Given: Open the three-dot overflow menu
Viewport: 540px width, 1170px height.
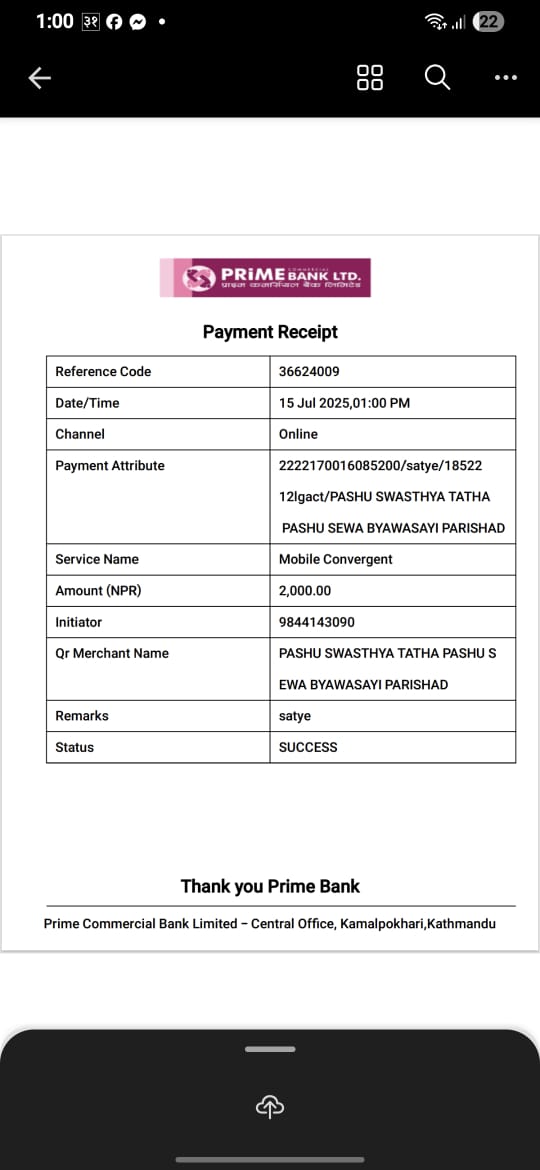Looking at the screenshot, I should coord(506,78).
